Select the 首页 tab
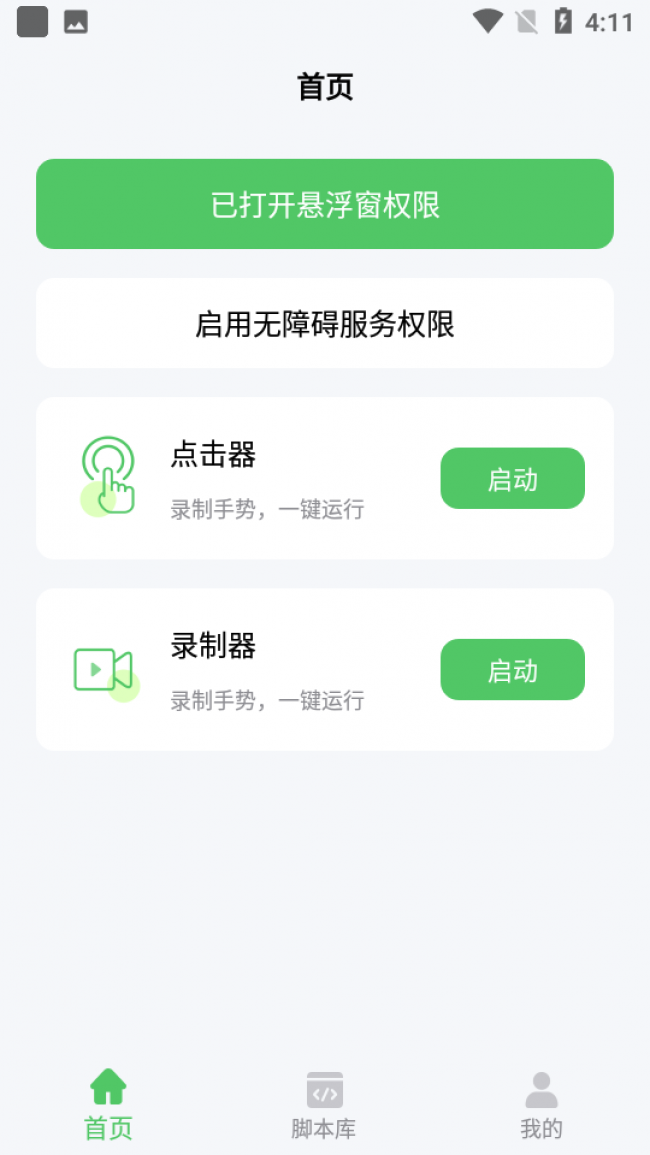 (108, 1105)
